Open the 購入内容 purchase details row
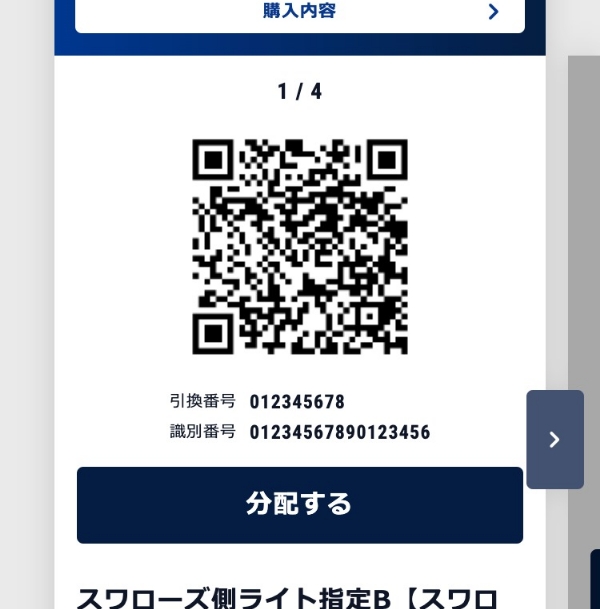The height and width of the screenshot is (609, 600). coord(300,13)
